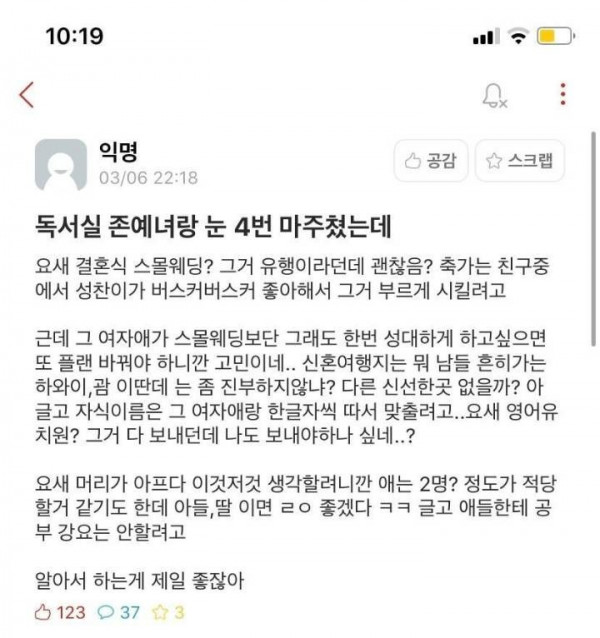Go back using the red arrow
Screen dimensions: 600x638
[x=27, y=96]
